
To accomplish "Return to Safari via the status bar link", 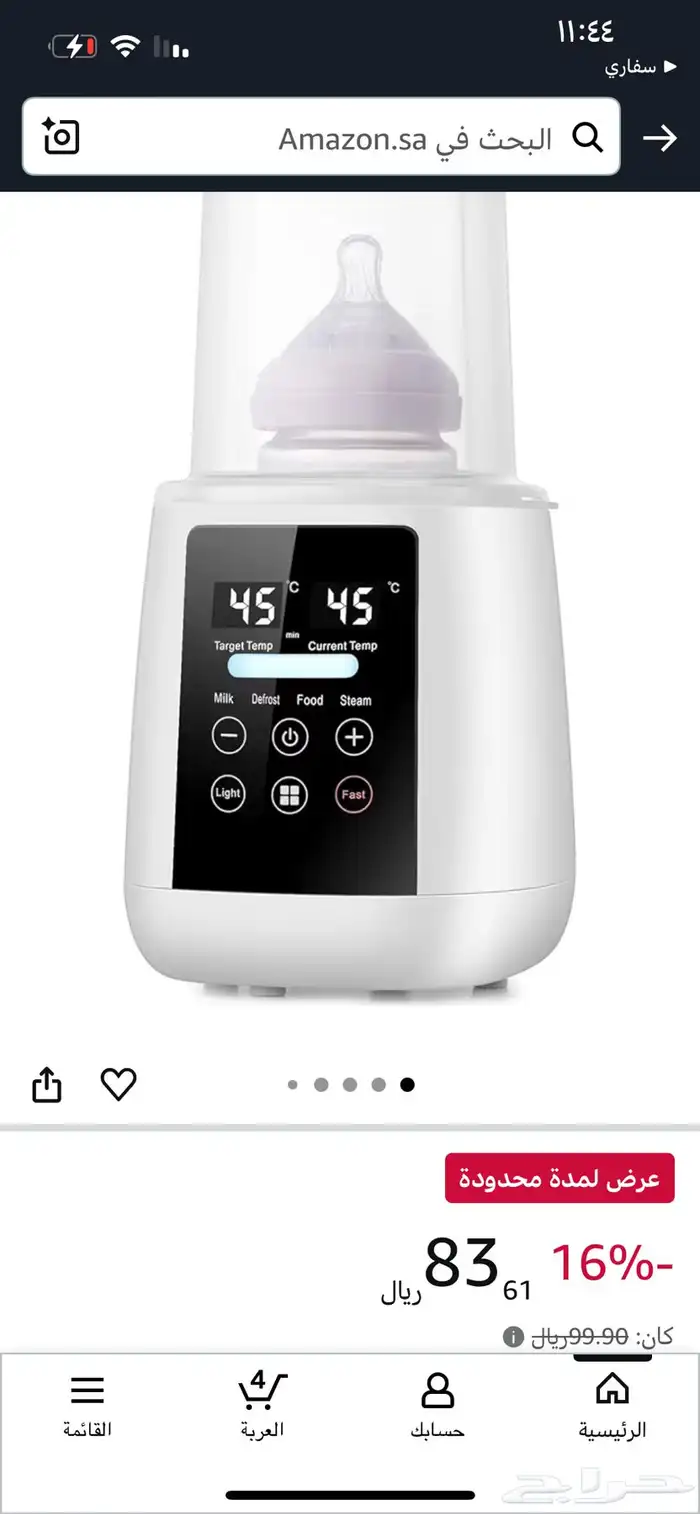I will [x=630, y=68].
